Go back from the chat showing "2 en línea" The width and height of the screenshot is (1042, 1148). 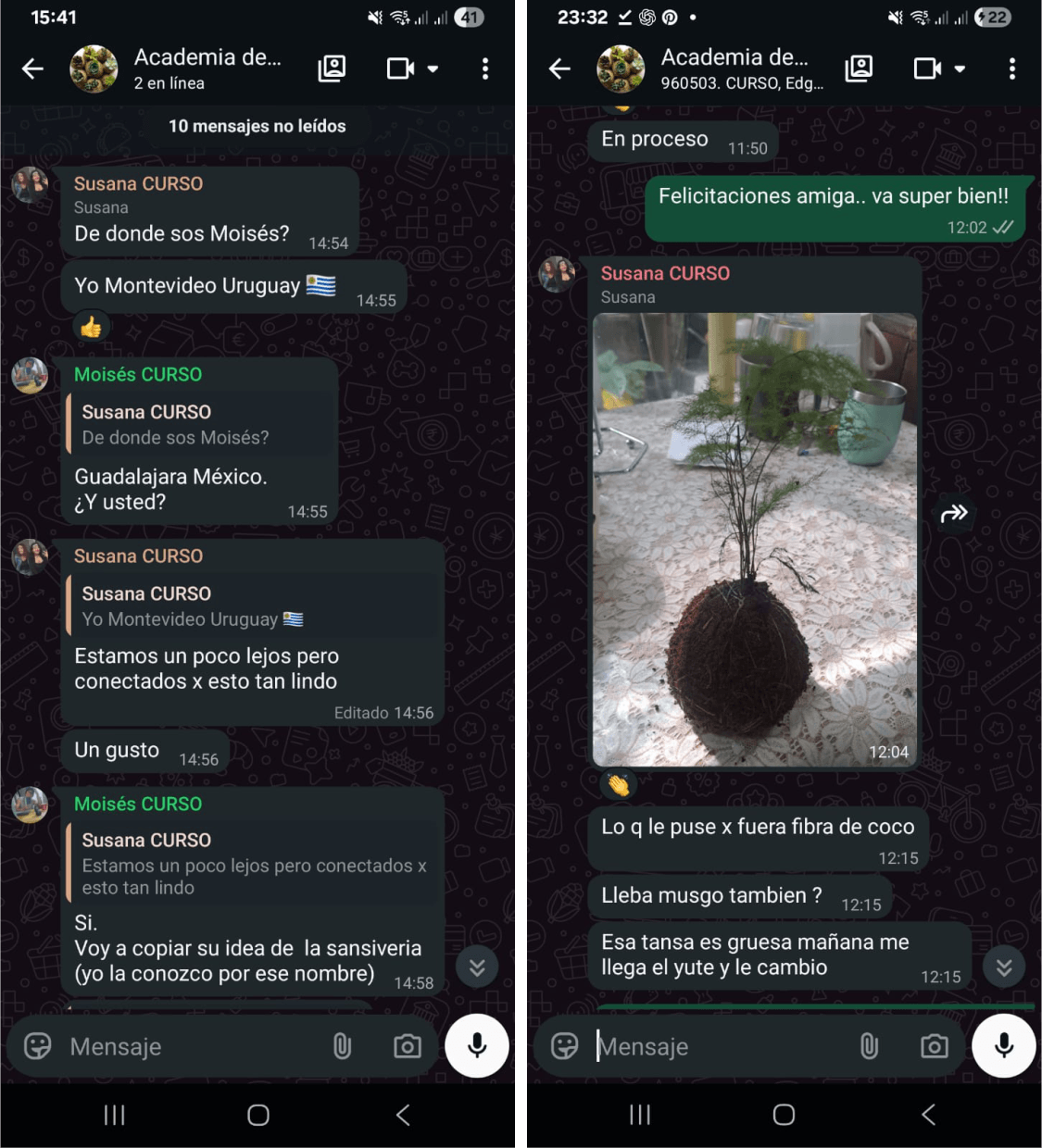pyautogui.click(x=33, y=69)
